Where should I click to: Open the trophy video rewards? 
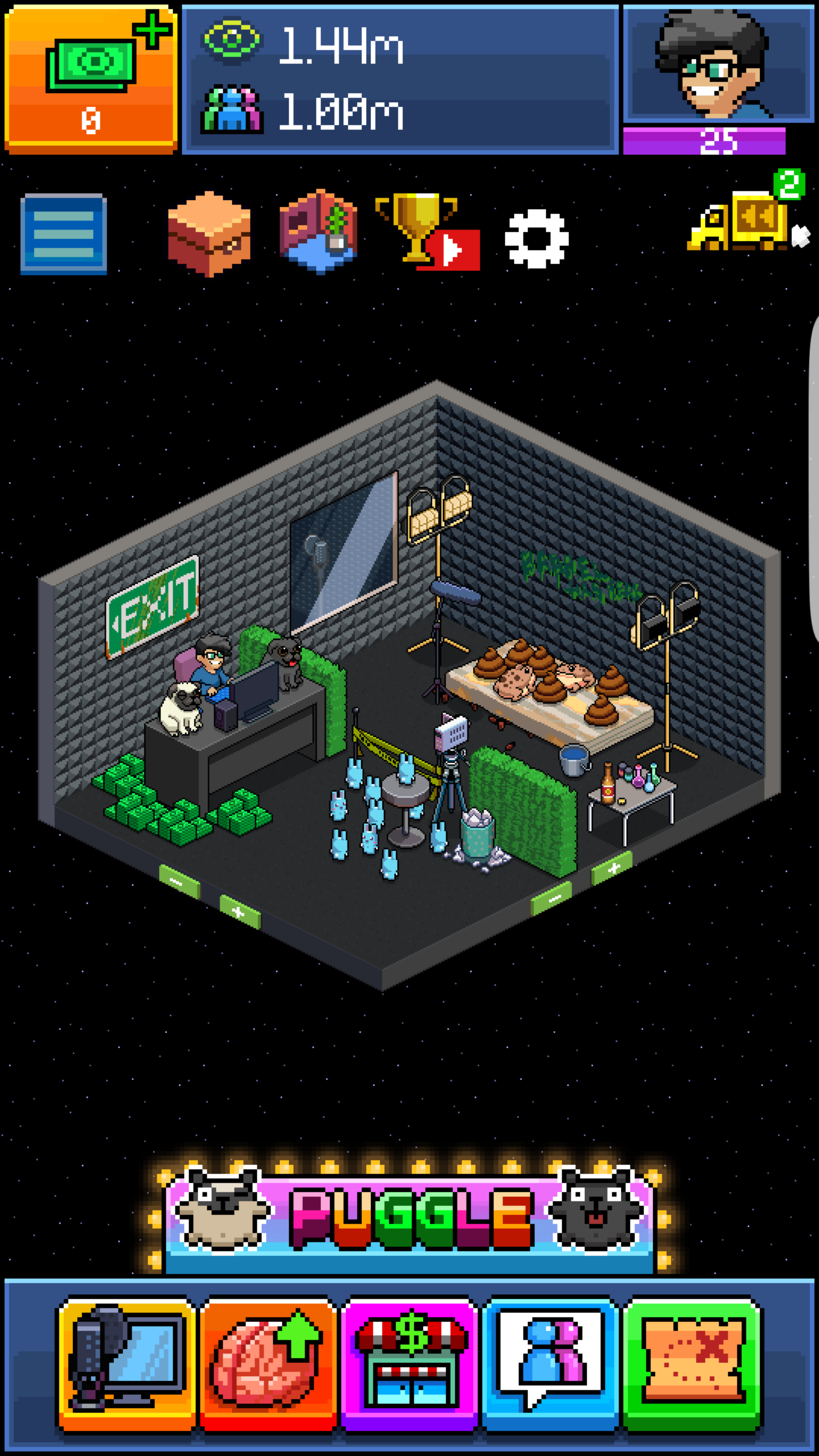(x=428, y=233)
